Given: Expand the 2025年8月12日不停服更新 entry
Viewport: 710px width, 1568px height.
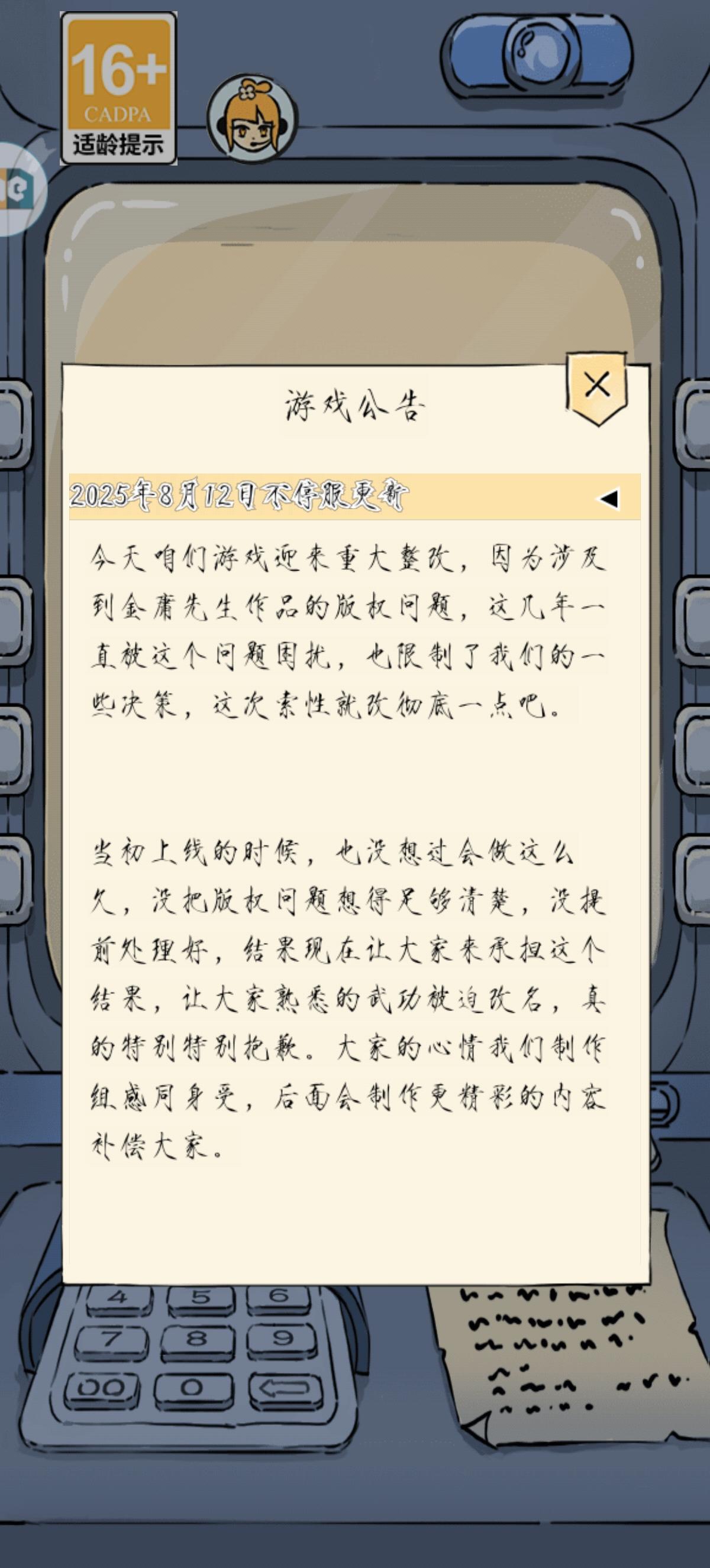Looking at the screenshot, I should [x=244, y=498].
